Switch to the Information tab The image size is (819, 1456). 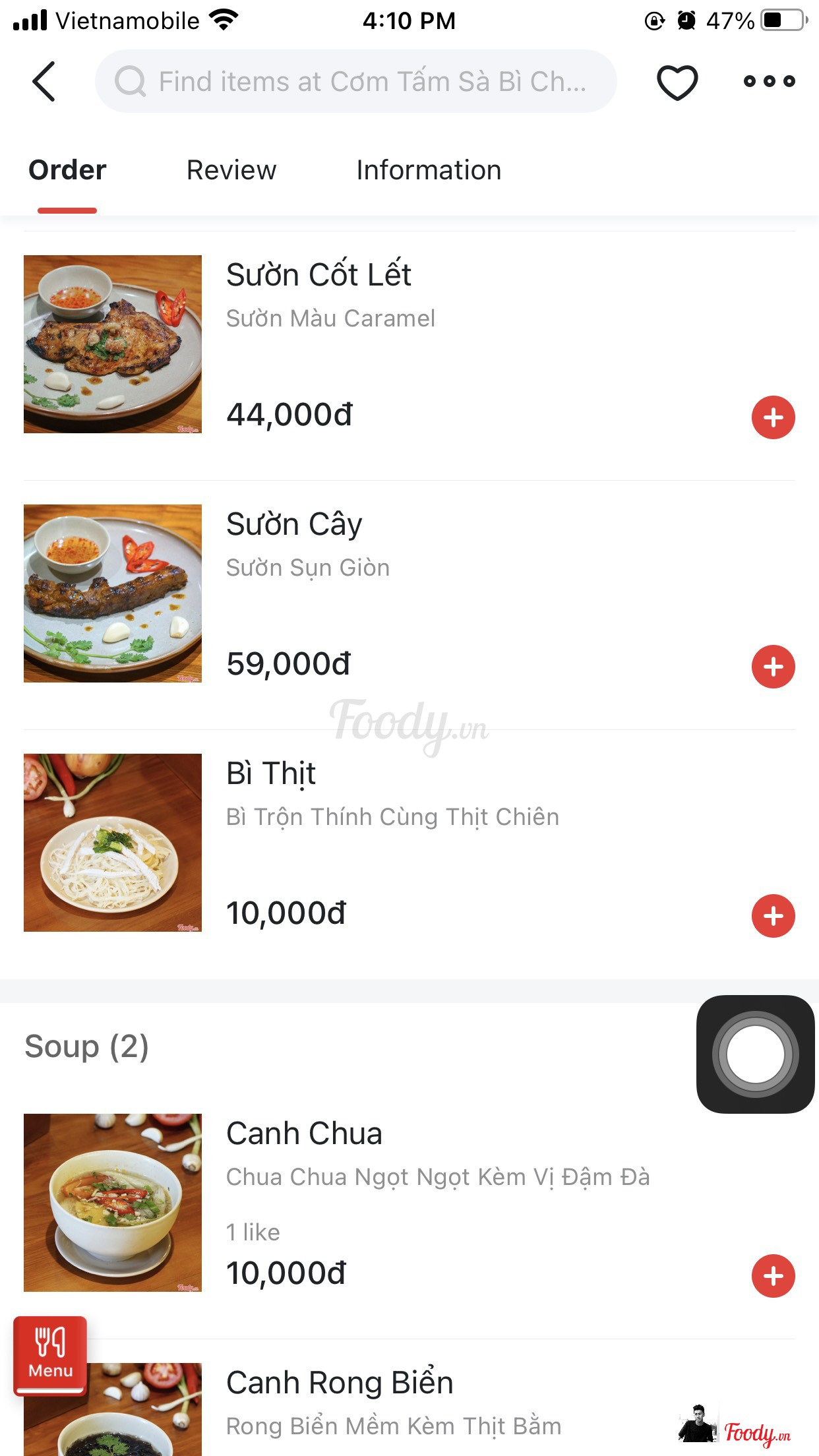pos(429,170)
